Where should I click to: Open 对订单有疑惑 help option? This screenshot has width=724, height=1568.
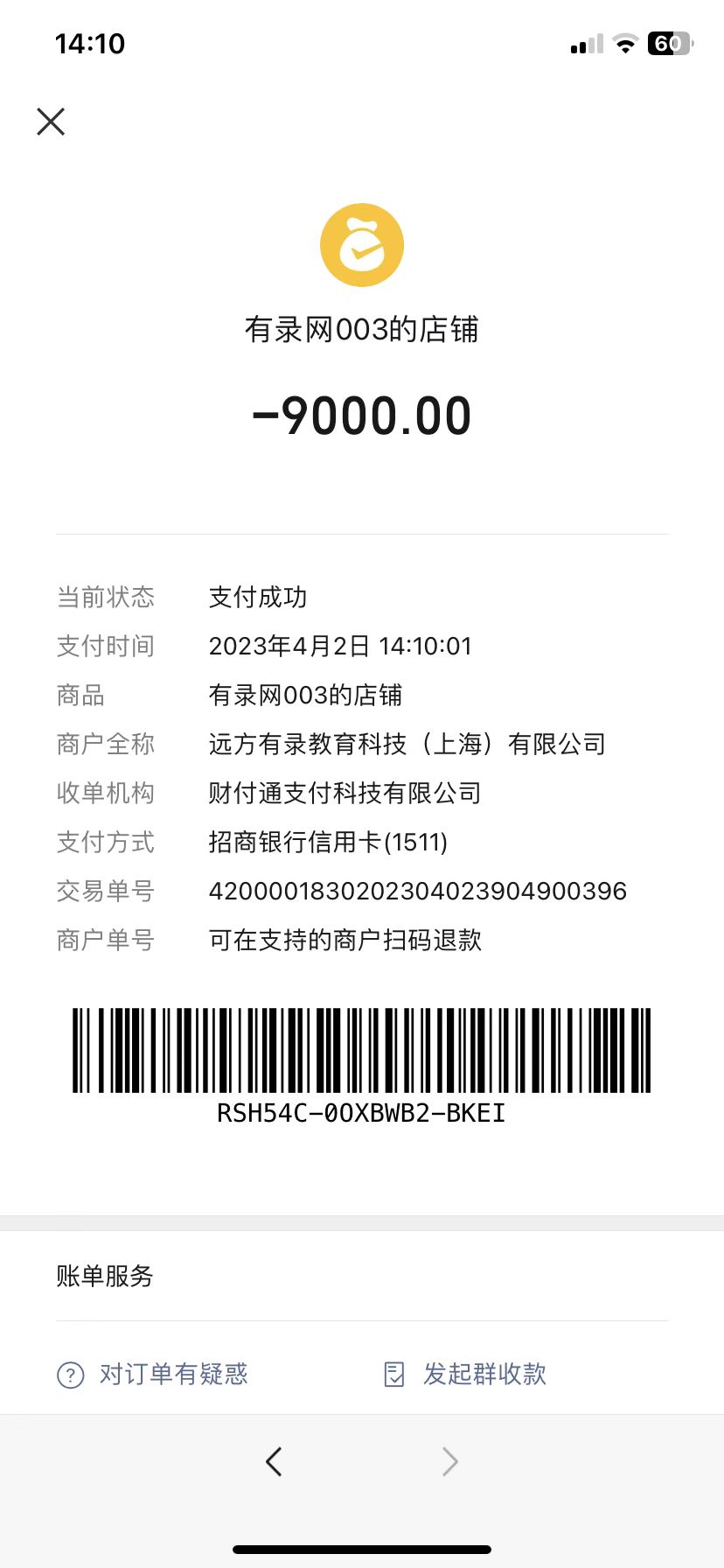coord(154,1374)
